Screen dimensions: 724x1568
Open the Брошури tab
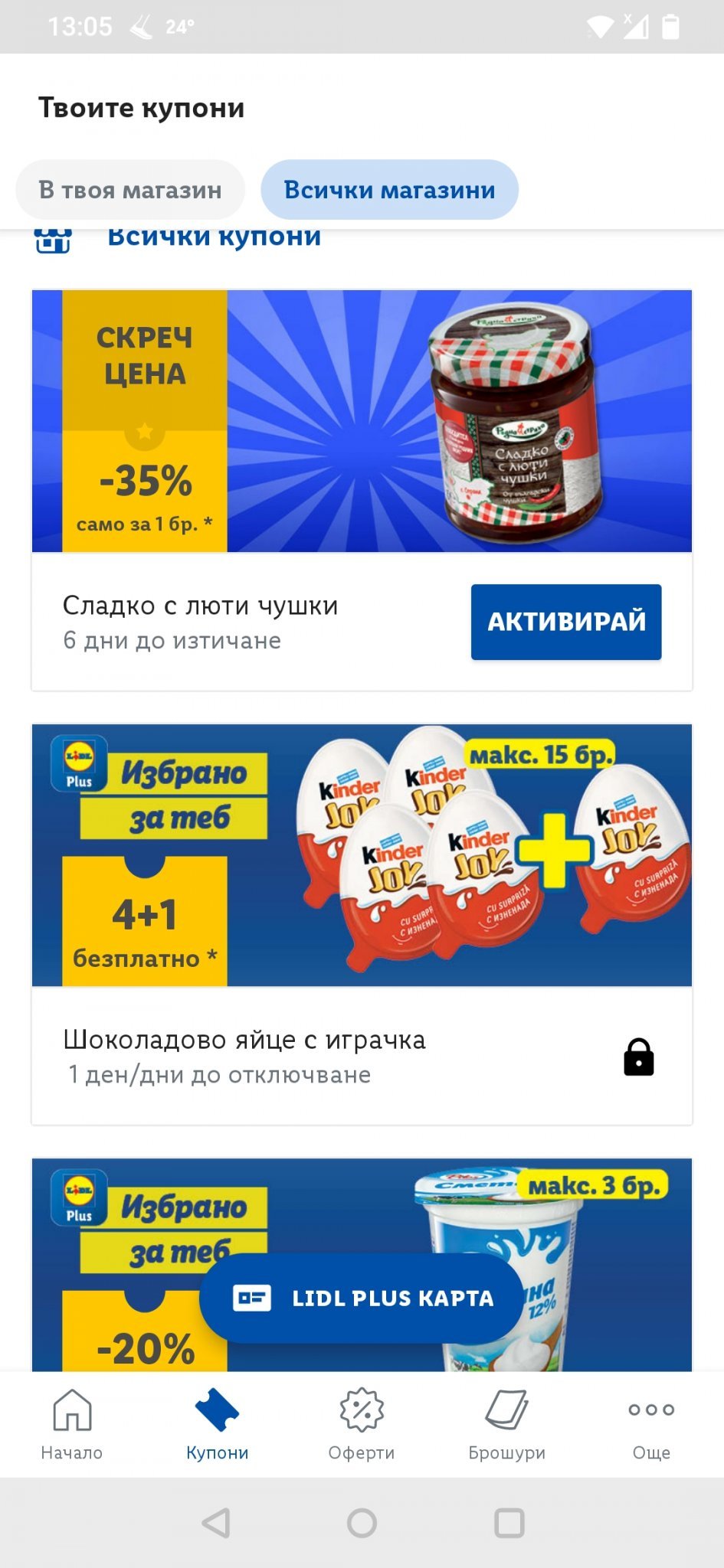click(506, 1423)
